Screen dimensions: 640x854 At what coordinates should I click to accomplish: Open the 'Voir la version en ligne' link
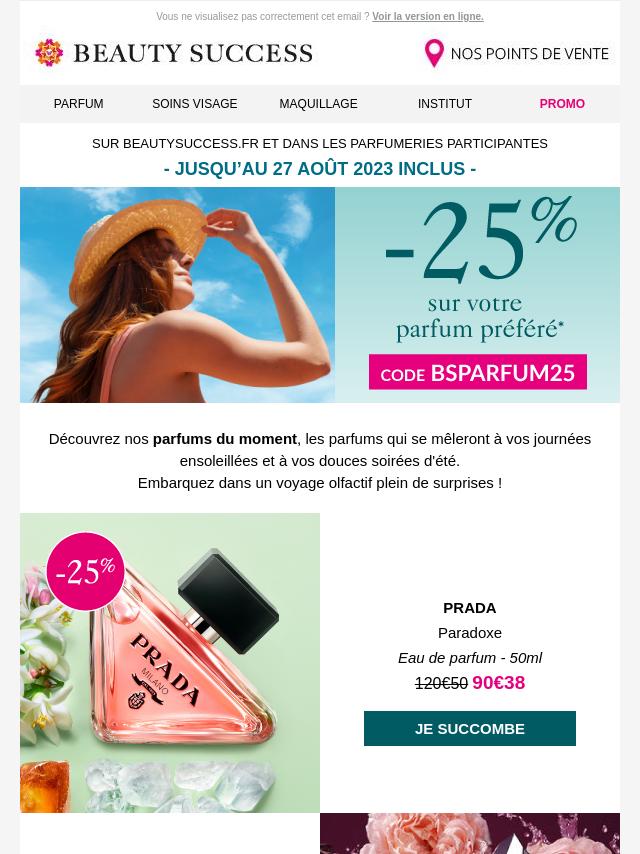click(x=427, y=17)
